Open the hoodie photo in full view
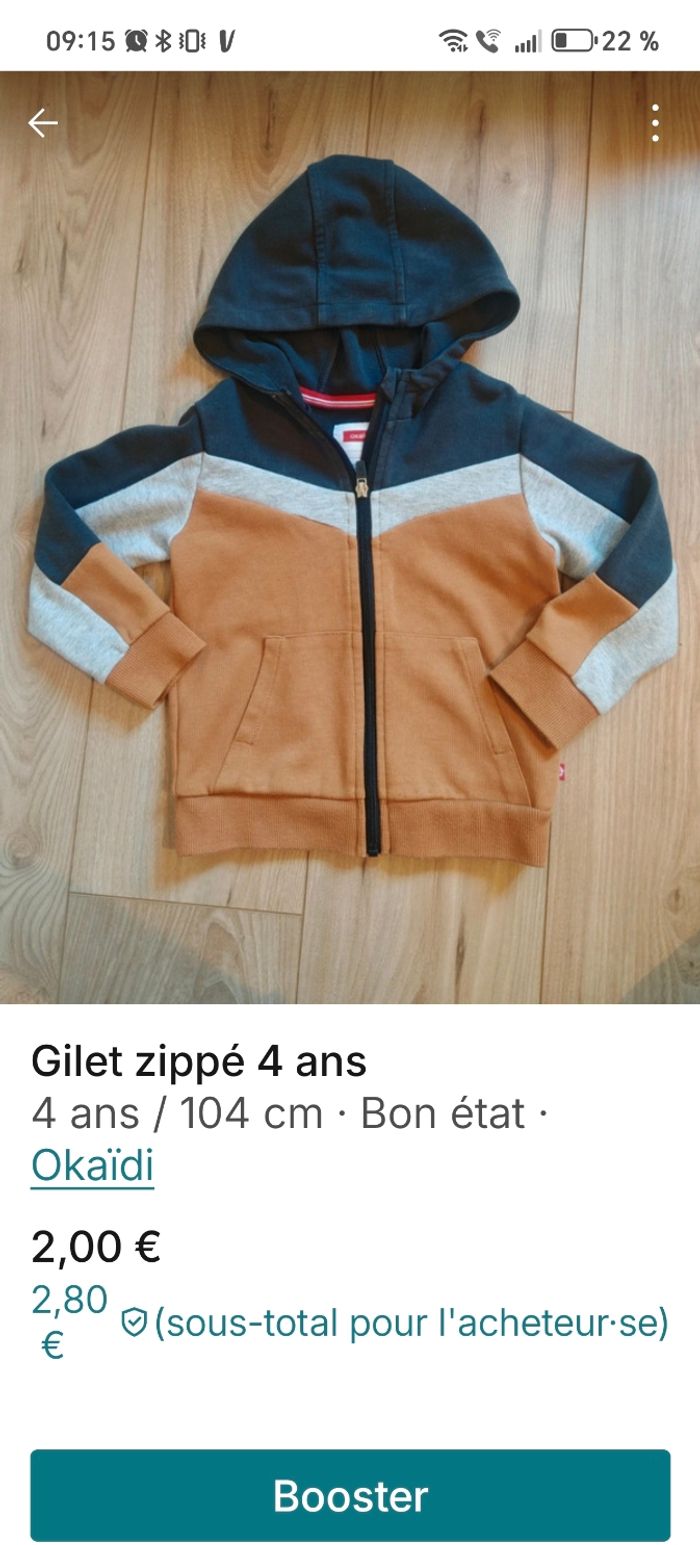Image resolution: width=700 pixels, height=1545 pixels. [x=350, y=540]
